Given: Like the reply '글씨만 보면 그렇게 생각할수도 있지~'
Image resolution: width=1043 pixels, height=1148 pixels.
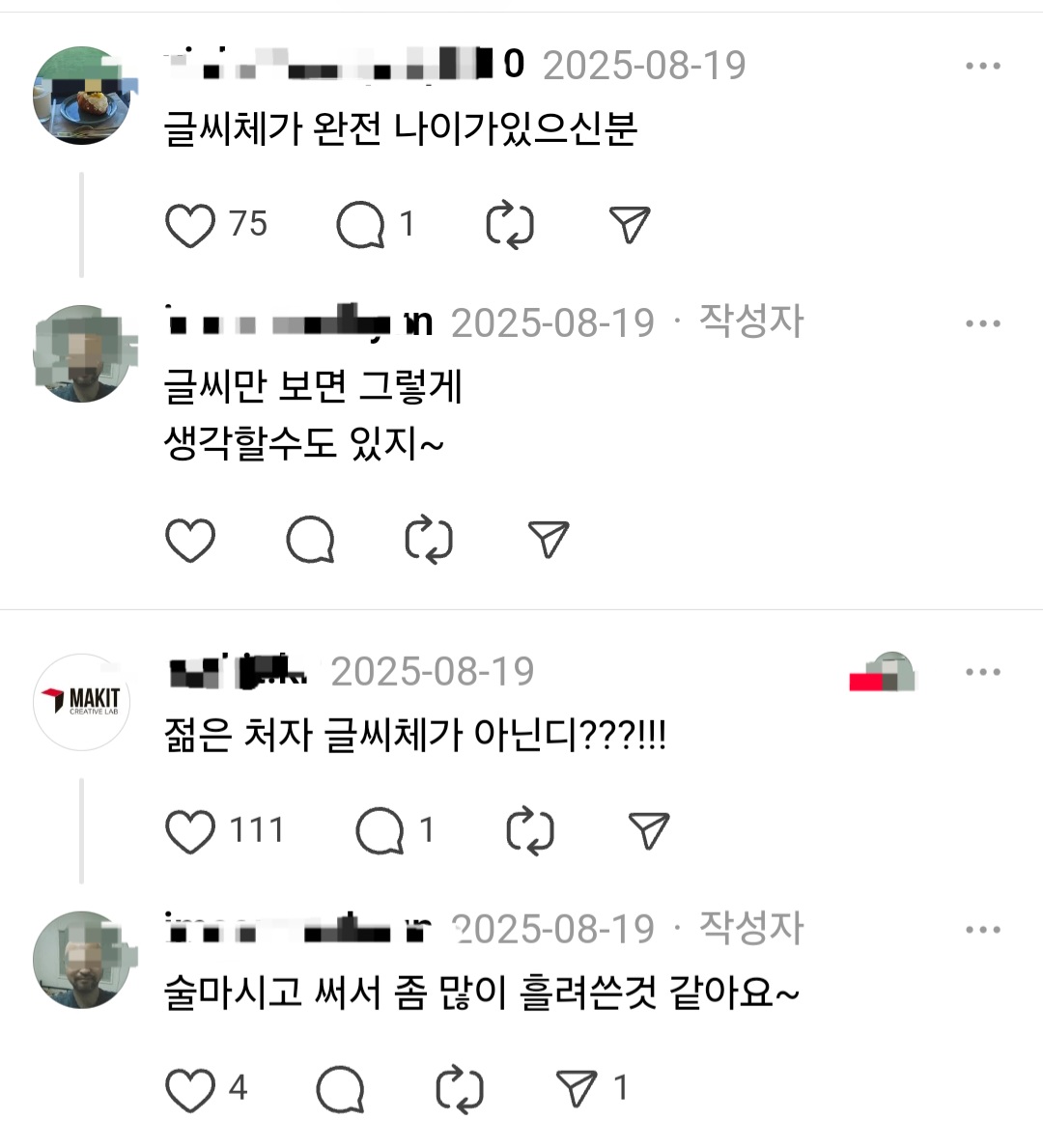Looking at the screenshot, I should click(190, 540).
